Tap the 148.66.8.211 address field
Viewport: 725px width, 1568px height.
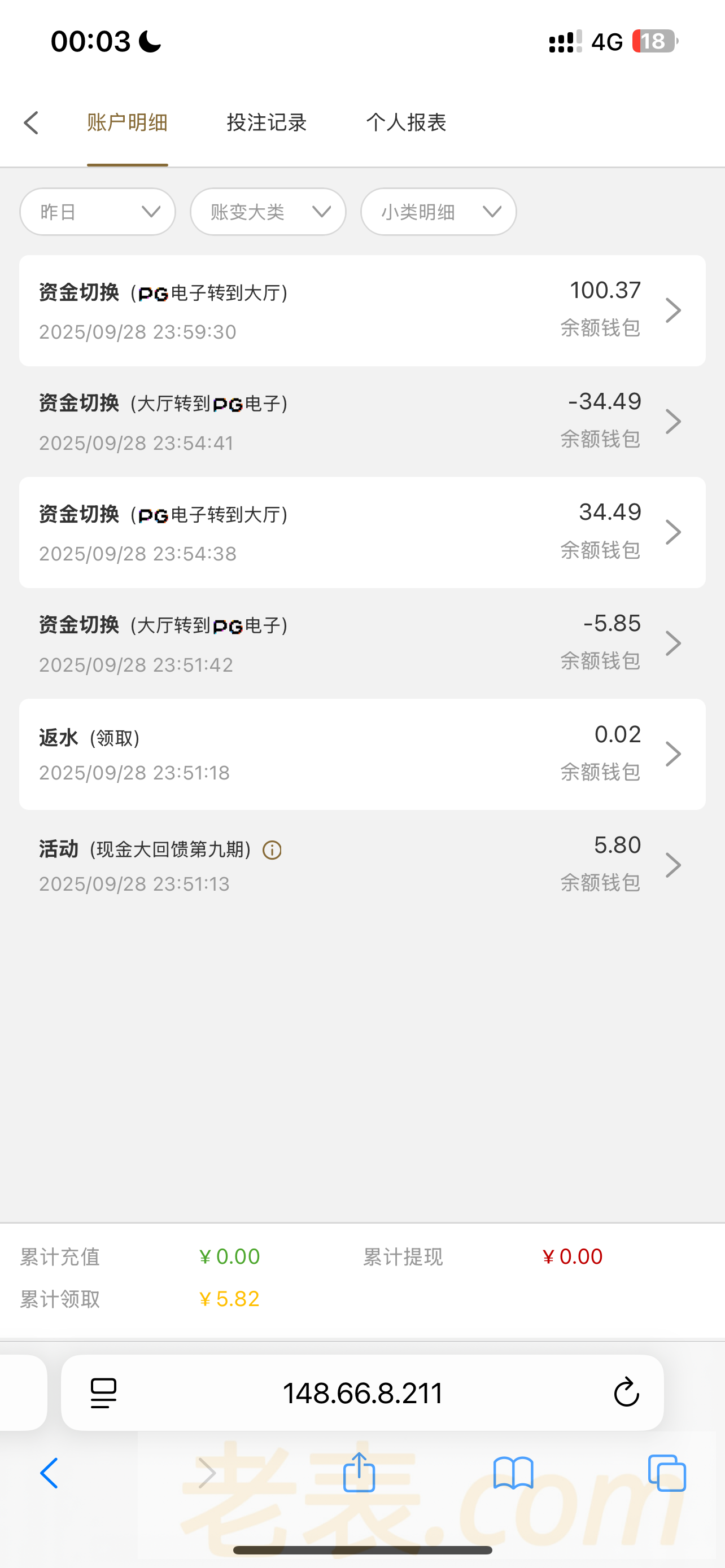(x=363, y=1392)
